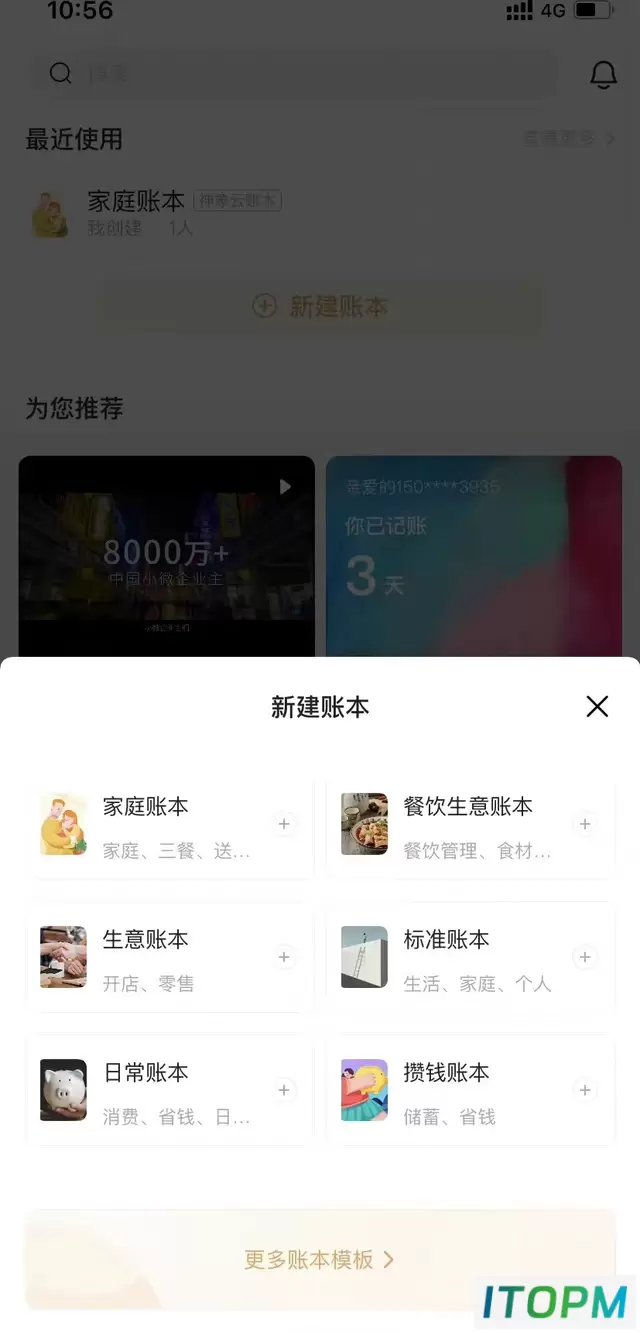Close the 新建账本 sheet
Image resolution: width=640 pixels, height=1333 pixels.
pos(597,707)
